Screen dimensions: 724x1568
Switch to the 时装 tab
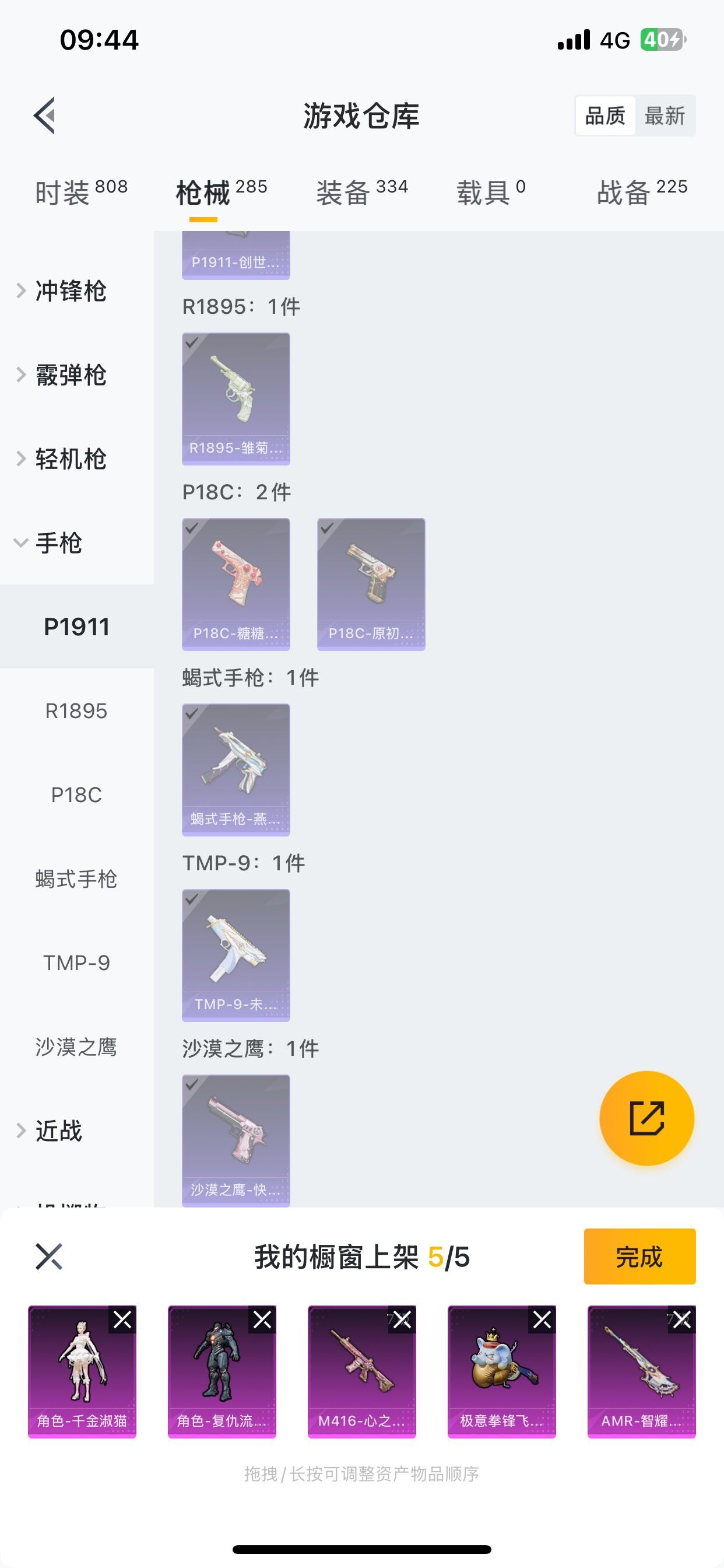pos(80,192)
